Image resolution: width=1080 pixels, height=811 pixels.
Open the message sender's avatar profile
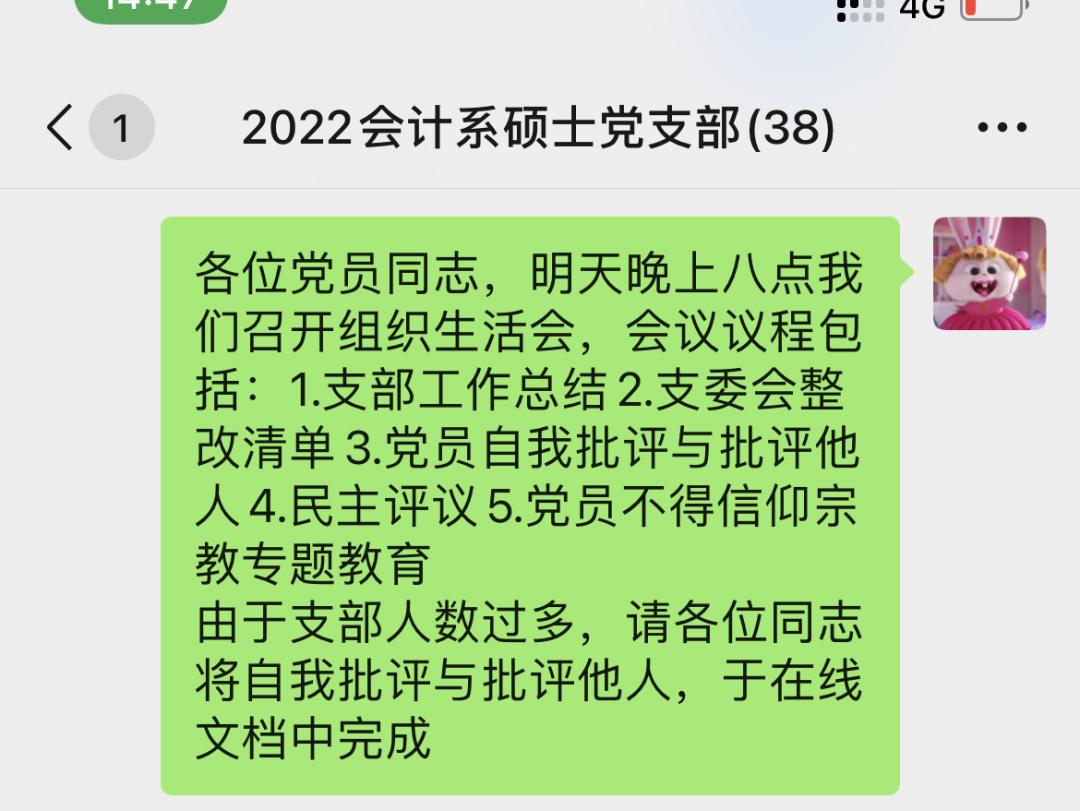989,273
